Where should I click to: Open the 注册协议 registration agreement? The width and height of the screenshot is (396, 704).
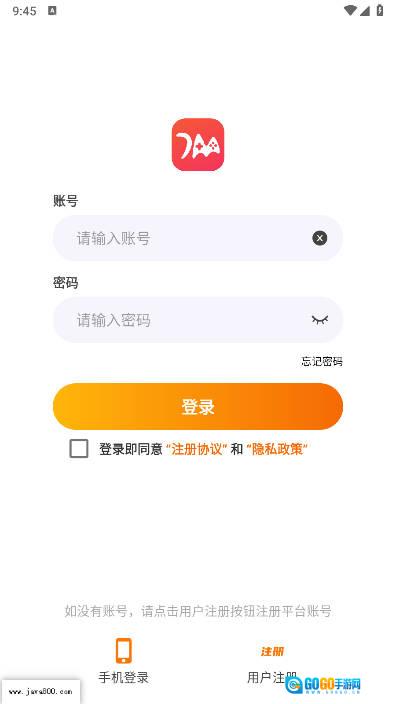tap(197, 449)
